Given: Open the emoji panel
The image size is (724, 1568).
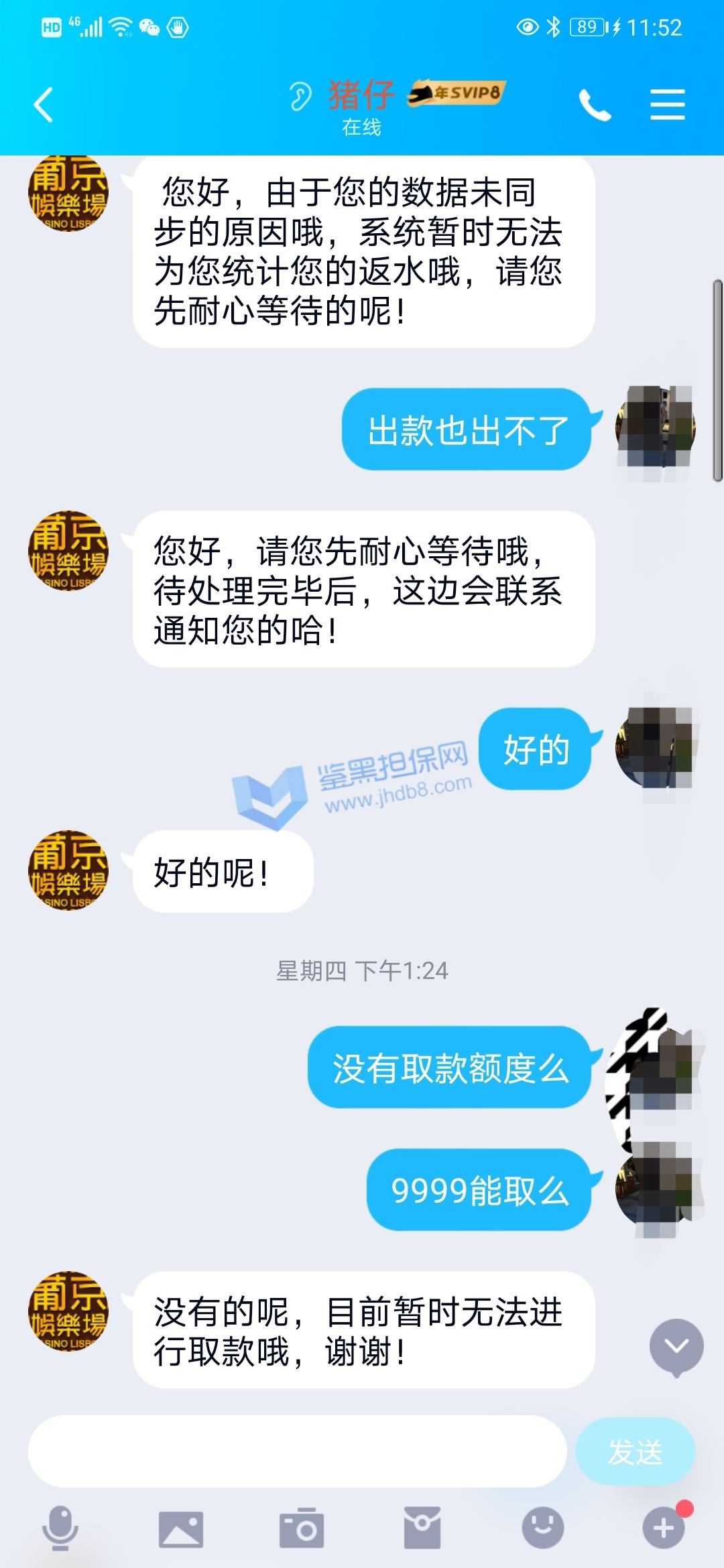Looking at the screenshot, I should (543, 1528).
